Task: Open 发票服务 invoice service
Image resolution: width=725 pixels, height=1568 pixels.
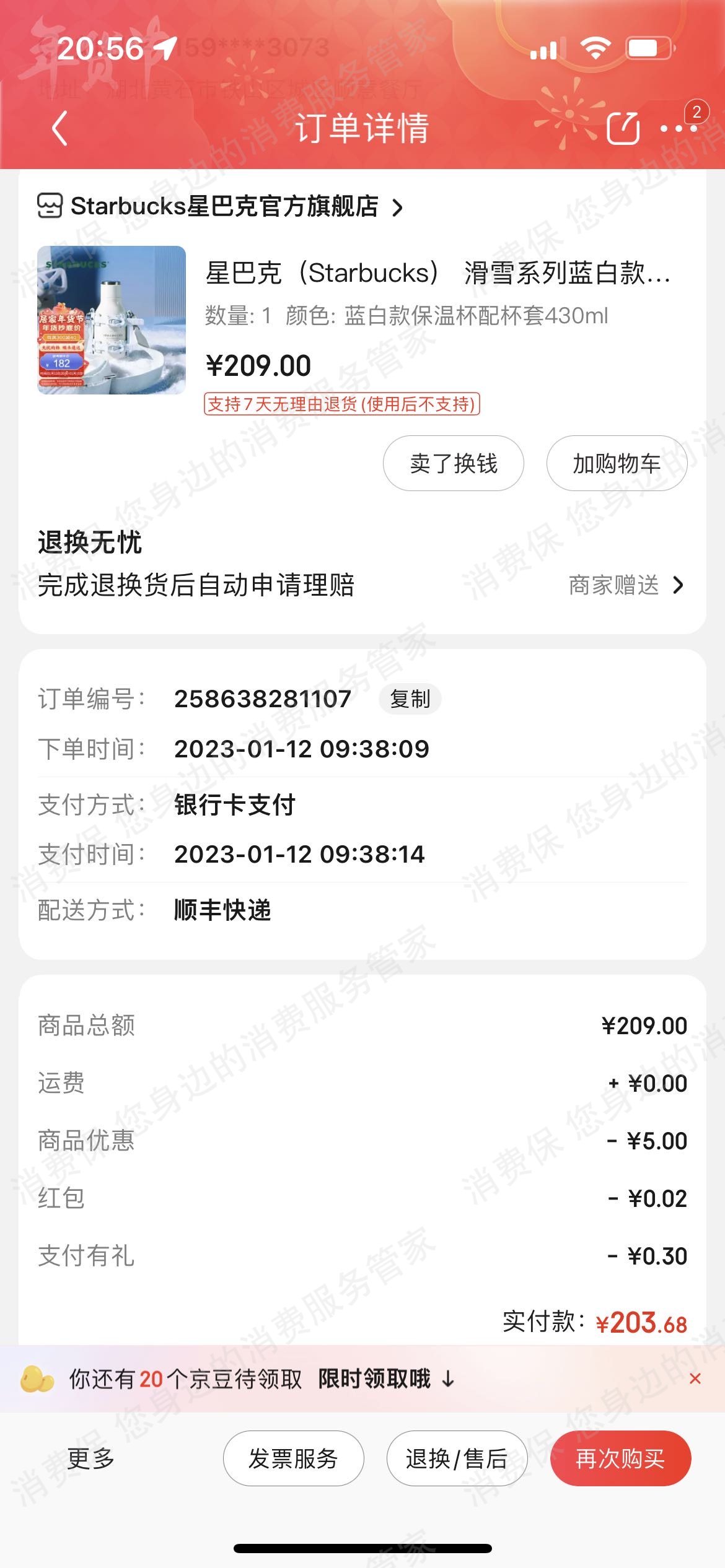Action: pyautogui.click(x=293, y=1458)
